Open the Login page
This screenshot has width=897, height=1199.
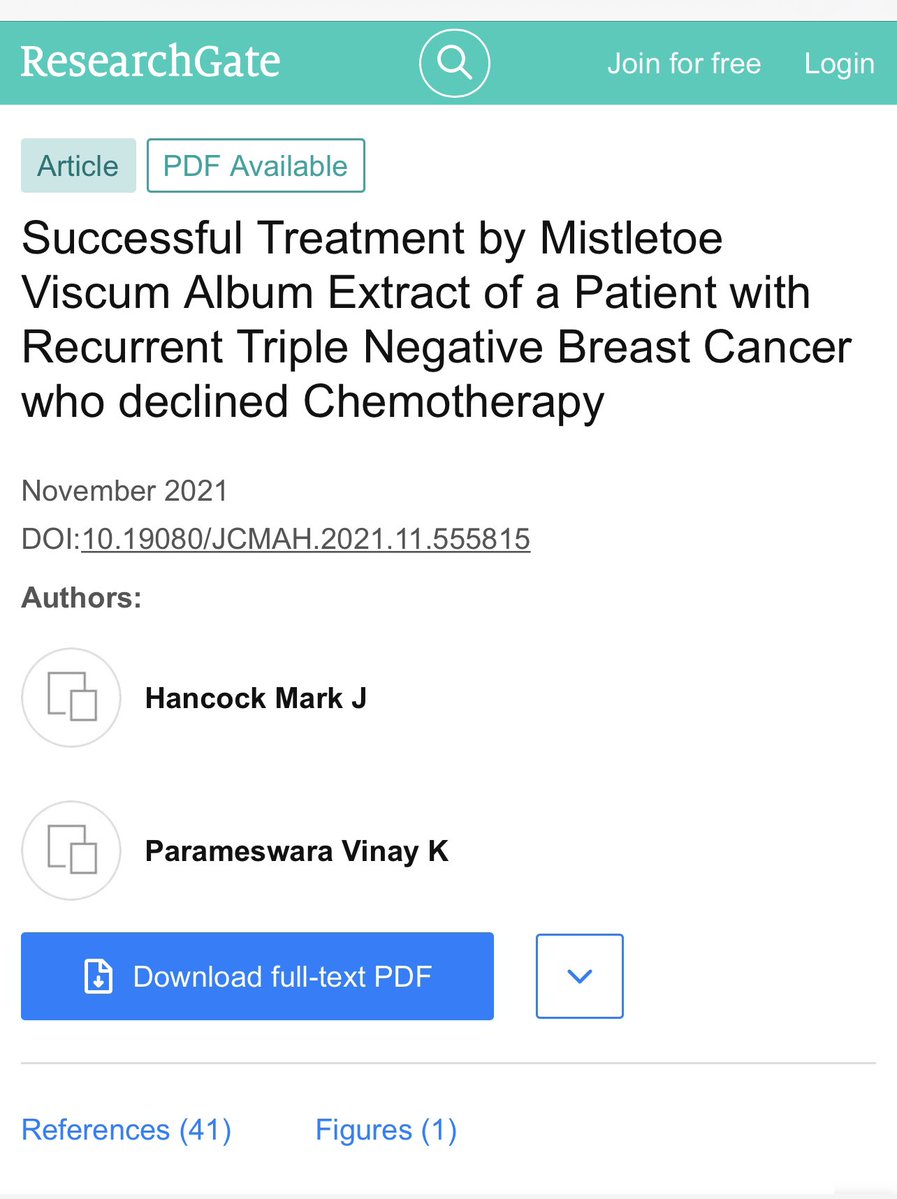[839, 64]
